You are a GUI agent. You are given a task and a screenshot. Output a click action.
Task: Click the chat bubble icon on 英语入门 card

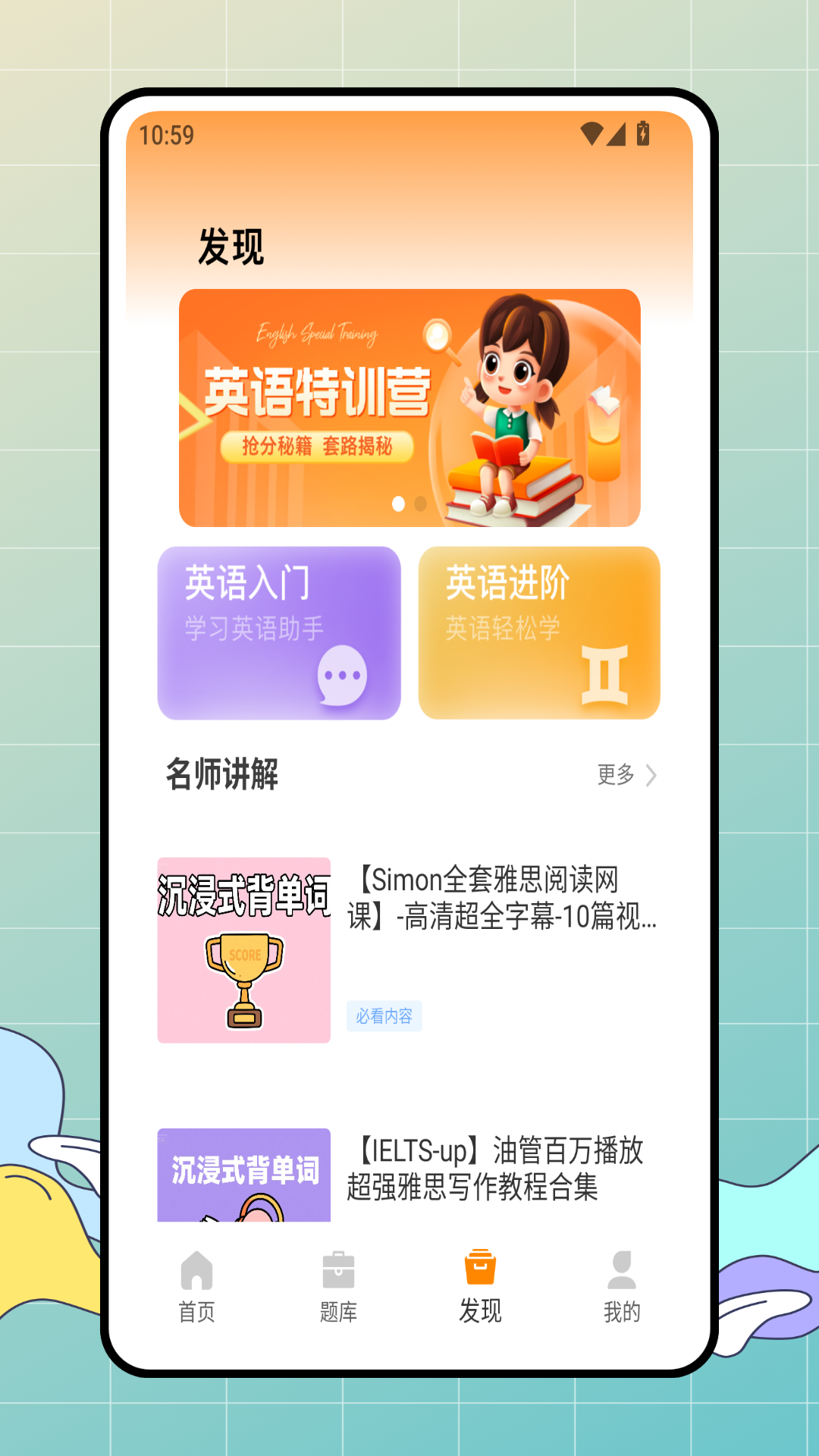point(344,673)
